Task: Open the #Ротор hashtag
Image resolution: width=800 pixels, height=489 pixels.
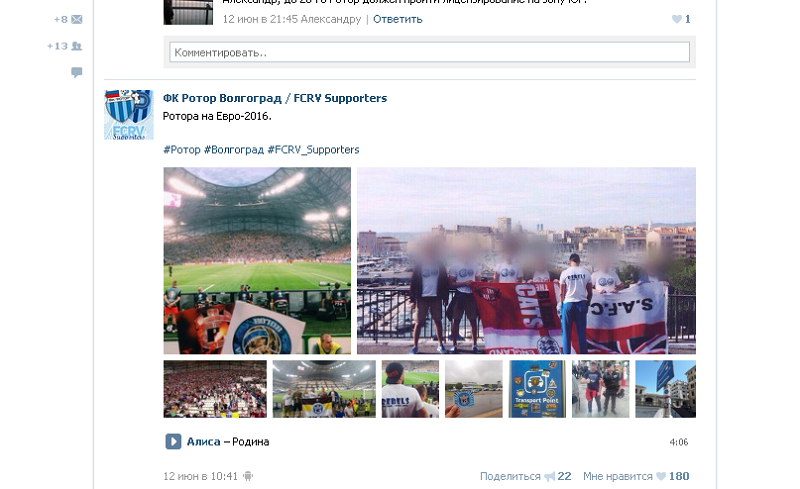Action: coord(181,150)
